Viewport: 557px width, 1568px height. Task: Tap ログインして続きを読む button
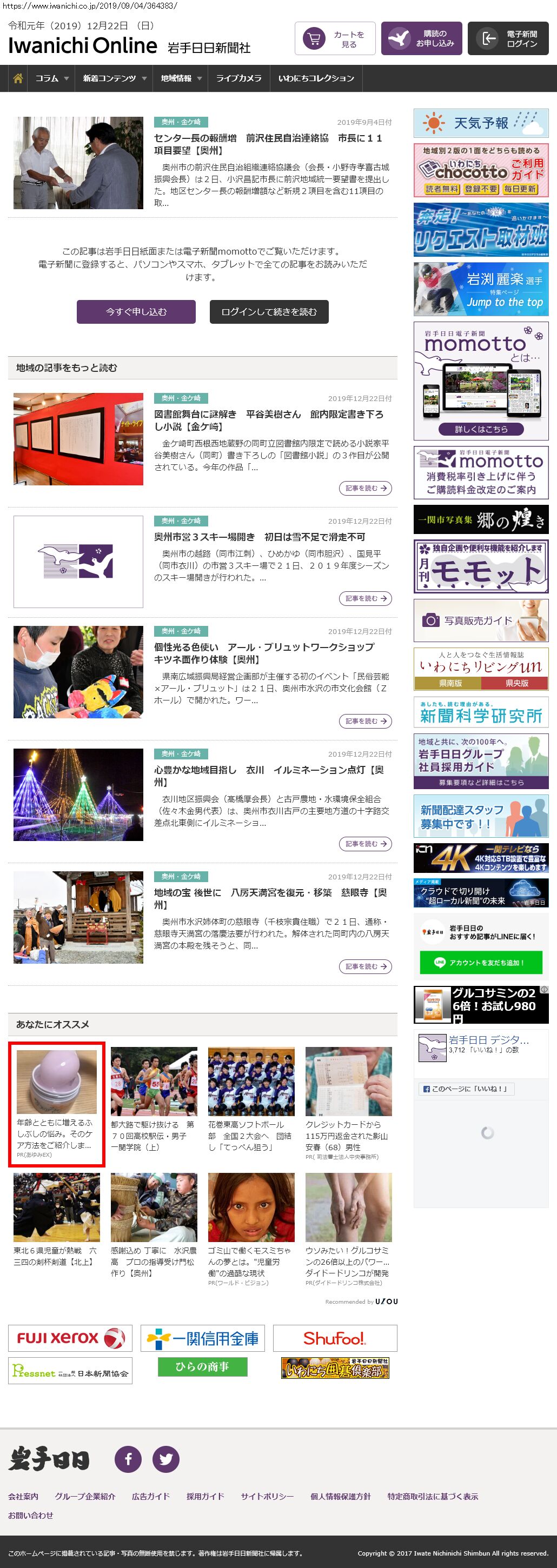[x=269, y=312]
